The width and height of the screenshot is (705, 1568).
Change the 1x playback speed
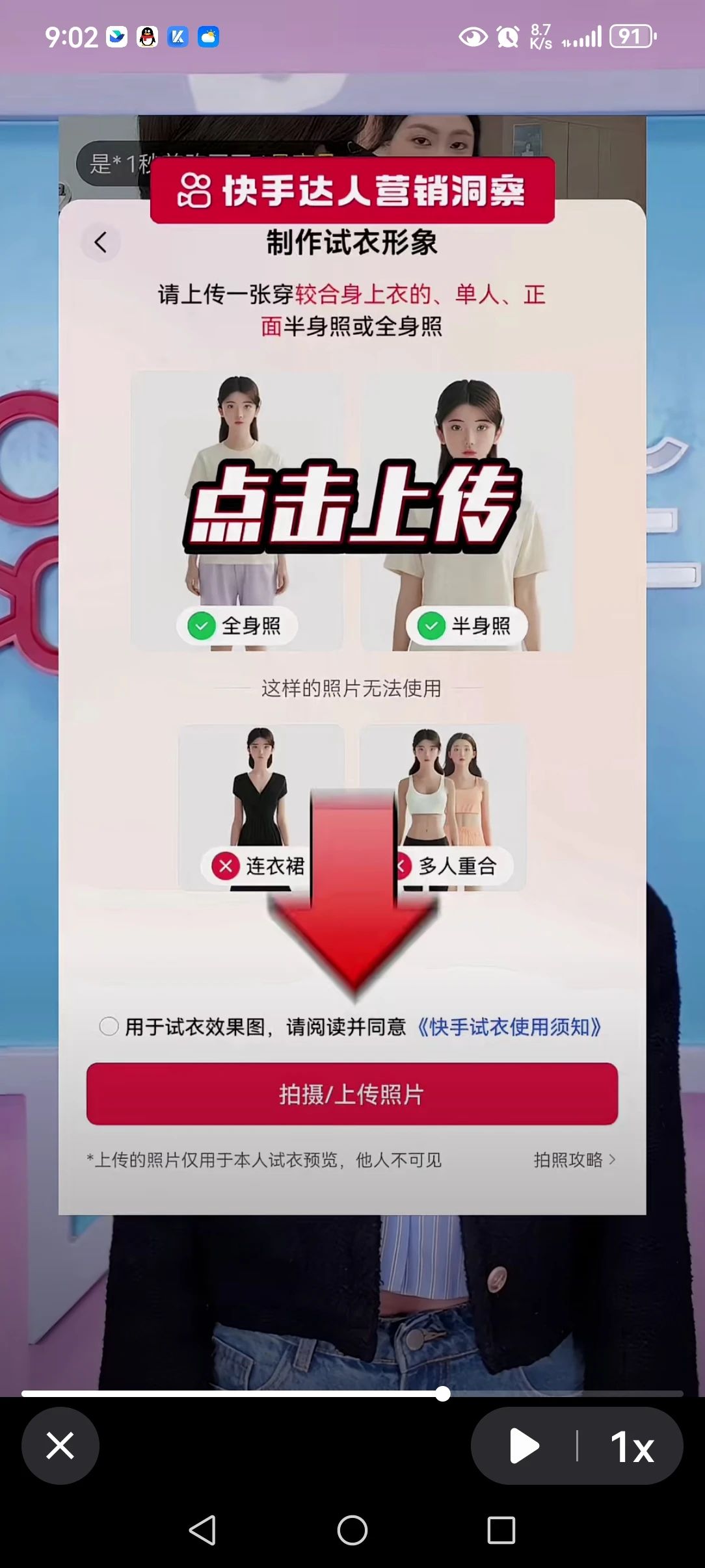632,1447
